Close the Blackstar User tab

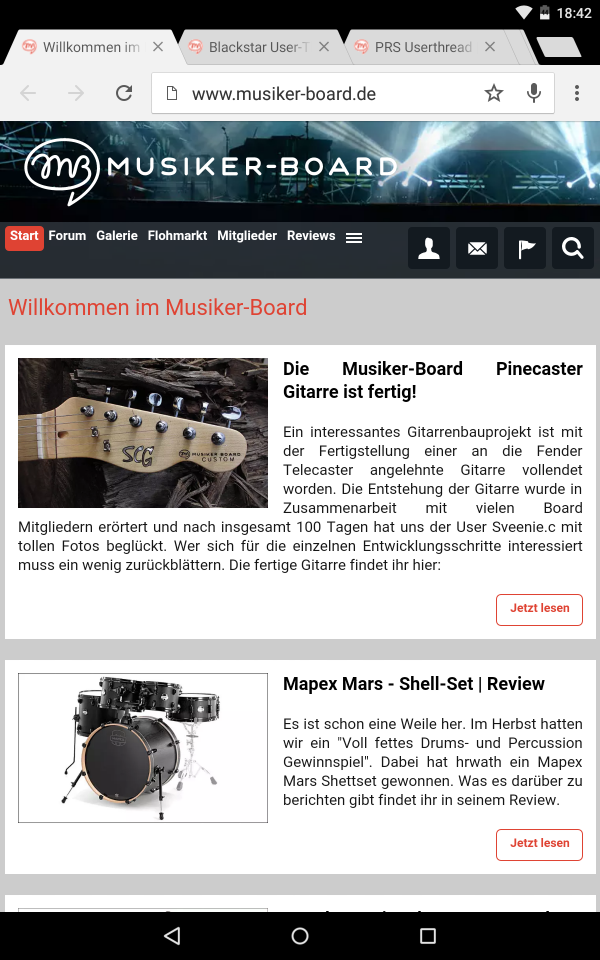(x=324, y=47)
